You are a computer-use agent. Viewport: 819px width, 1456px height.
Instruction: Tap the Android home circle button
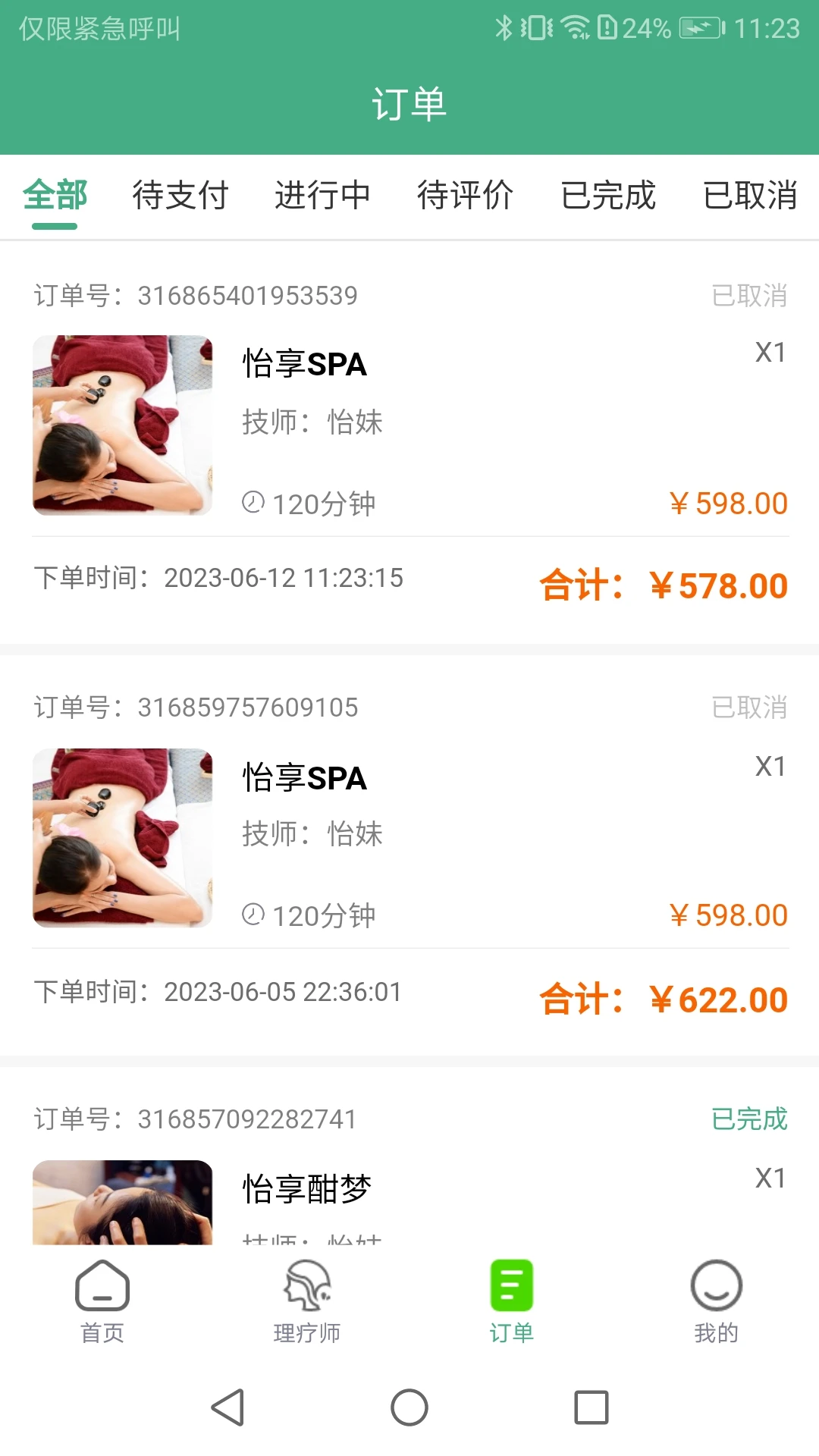tap(409, 1406)
